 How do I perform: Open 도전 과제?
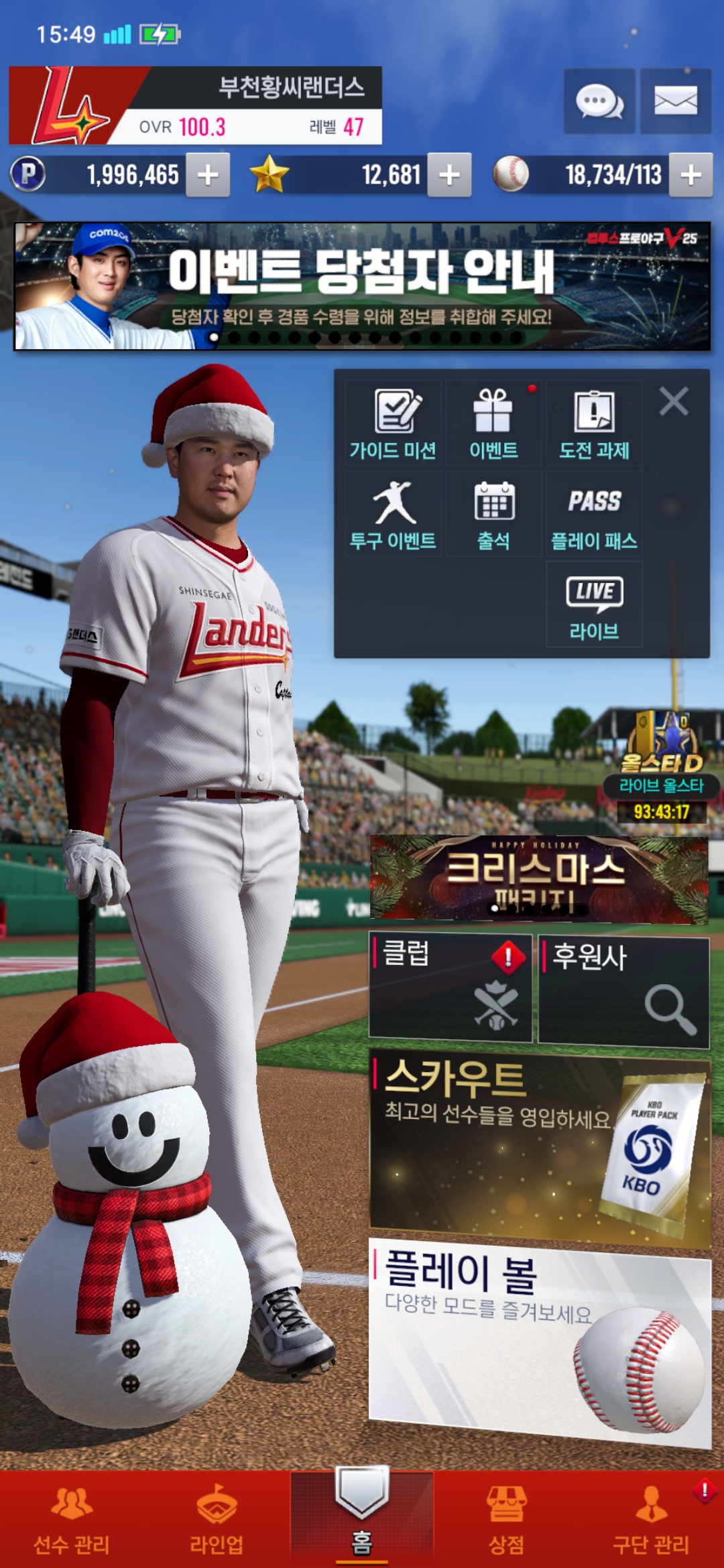[x=594, y=424]
